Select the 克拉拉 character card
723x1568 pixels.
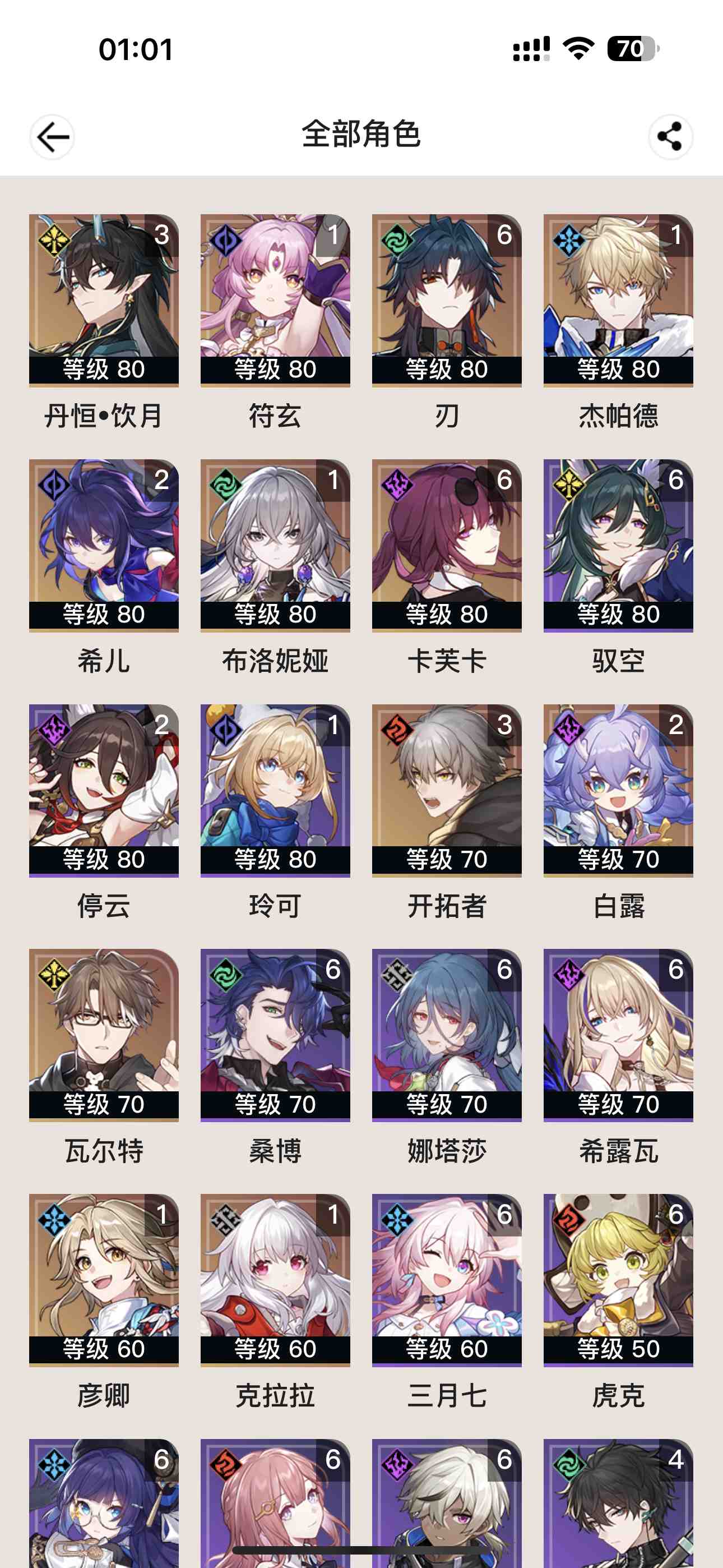[x=275, y=1280]
